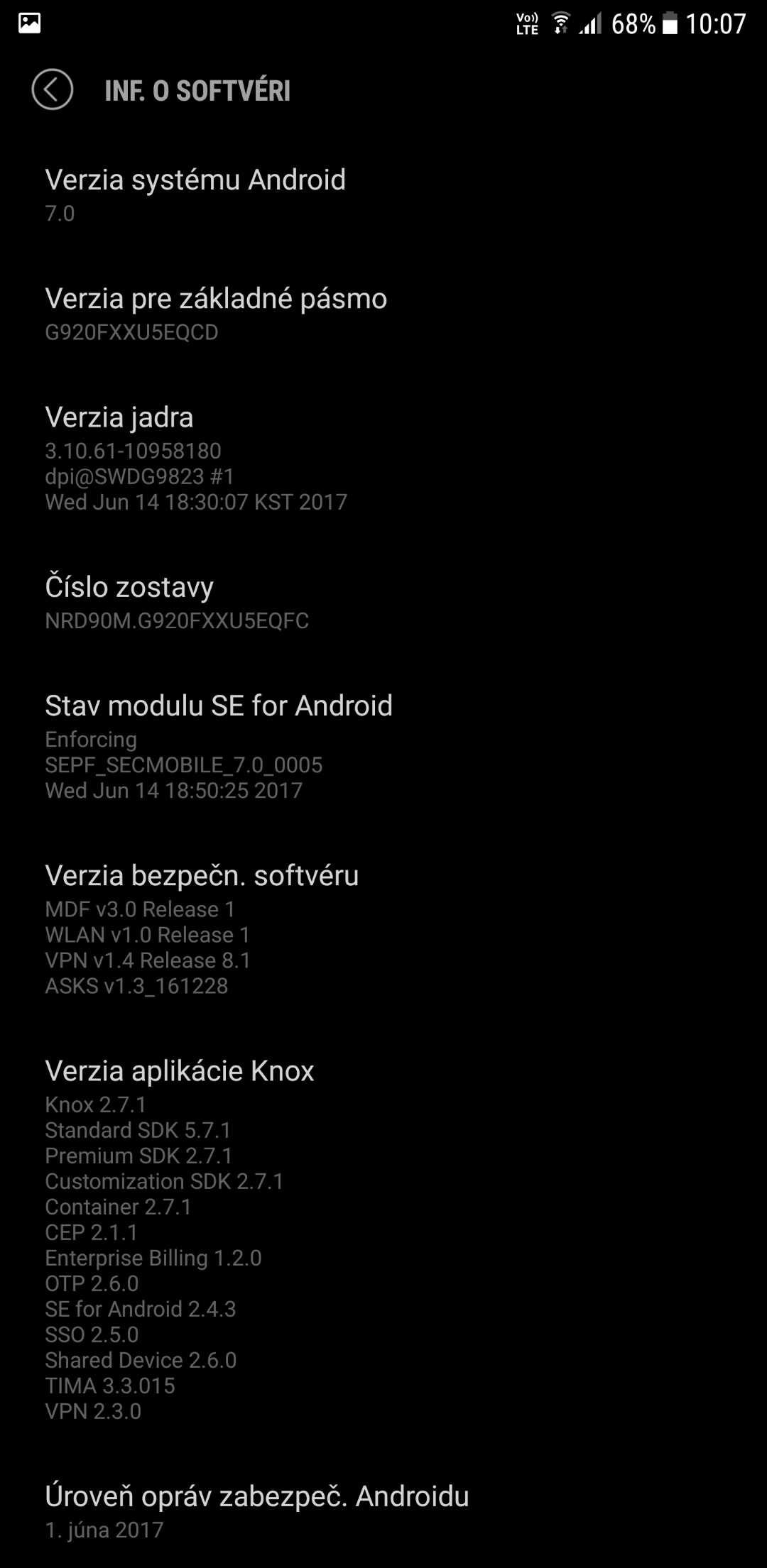Tap the Verzia jadra row
Screen dimensions: 767x1568
pyautogui.click(x=383, y=458)
